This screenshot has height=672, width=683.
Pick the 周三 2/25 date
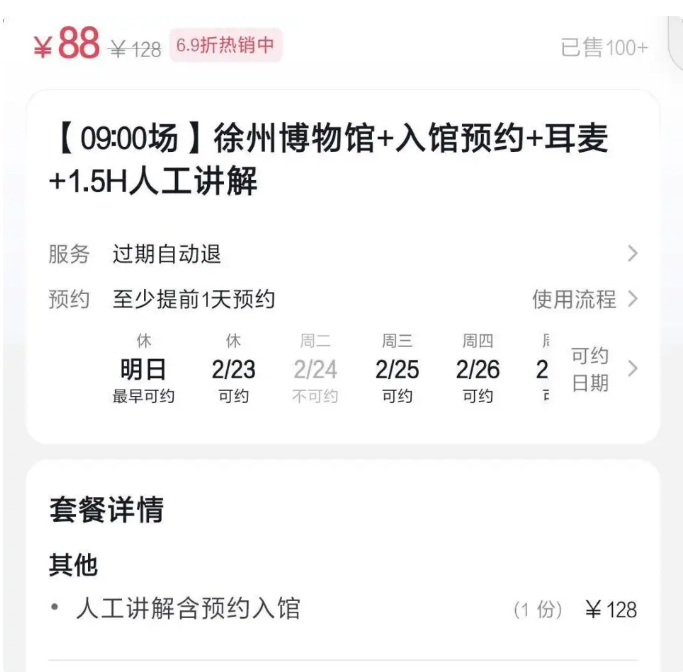[x=397, y=369]
